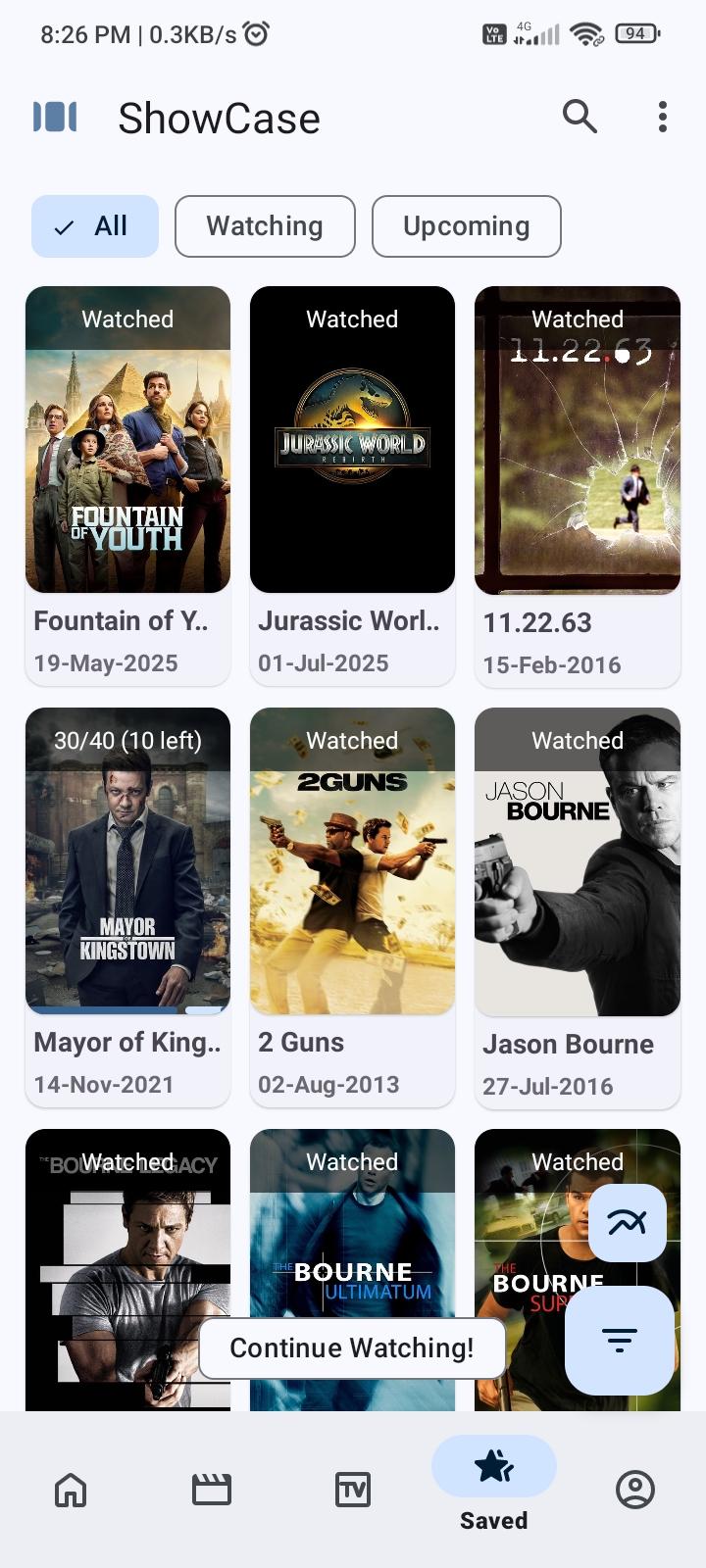The height and width of the screenshot is (1568, 706).
Task: Open the search icon
Action: (580, 117)
